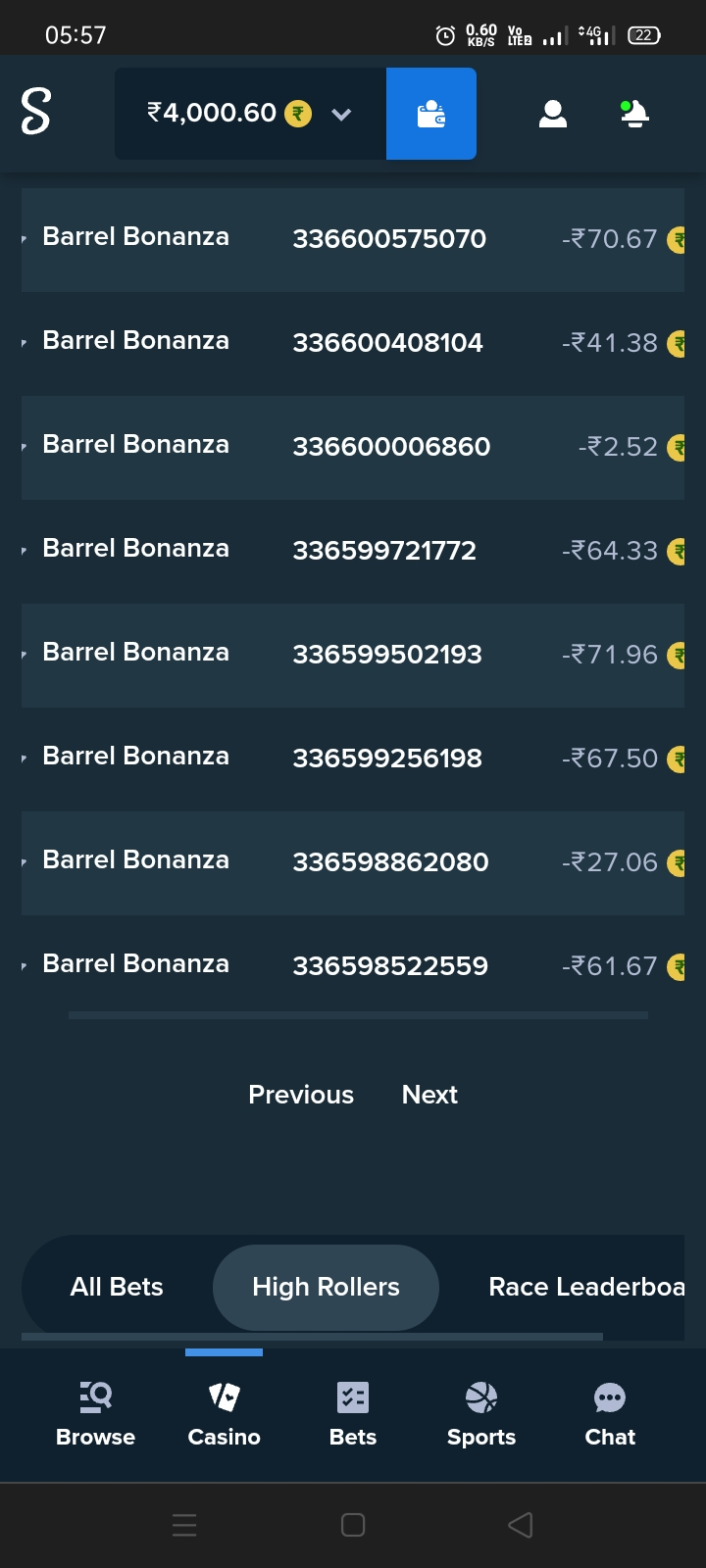The width and height of the screenshot is (706, 1568).
Task: Open the user profile icon
Action: [553, 114]
